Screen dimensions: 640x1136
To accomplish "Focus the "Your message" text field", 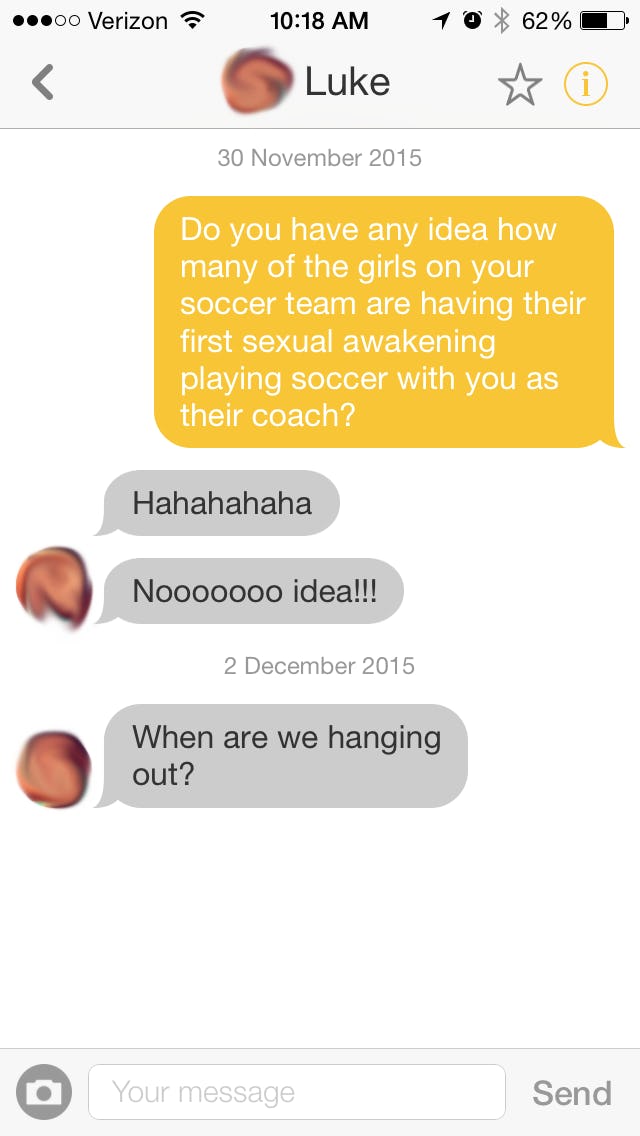I will point(296,1092).
